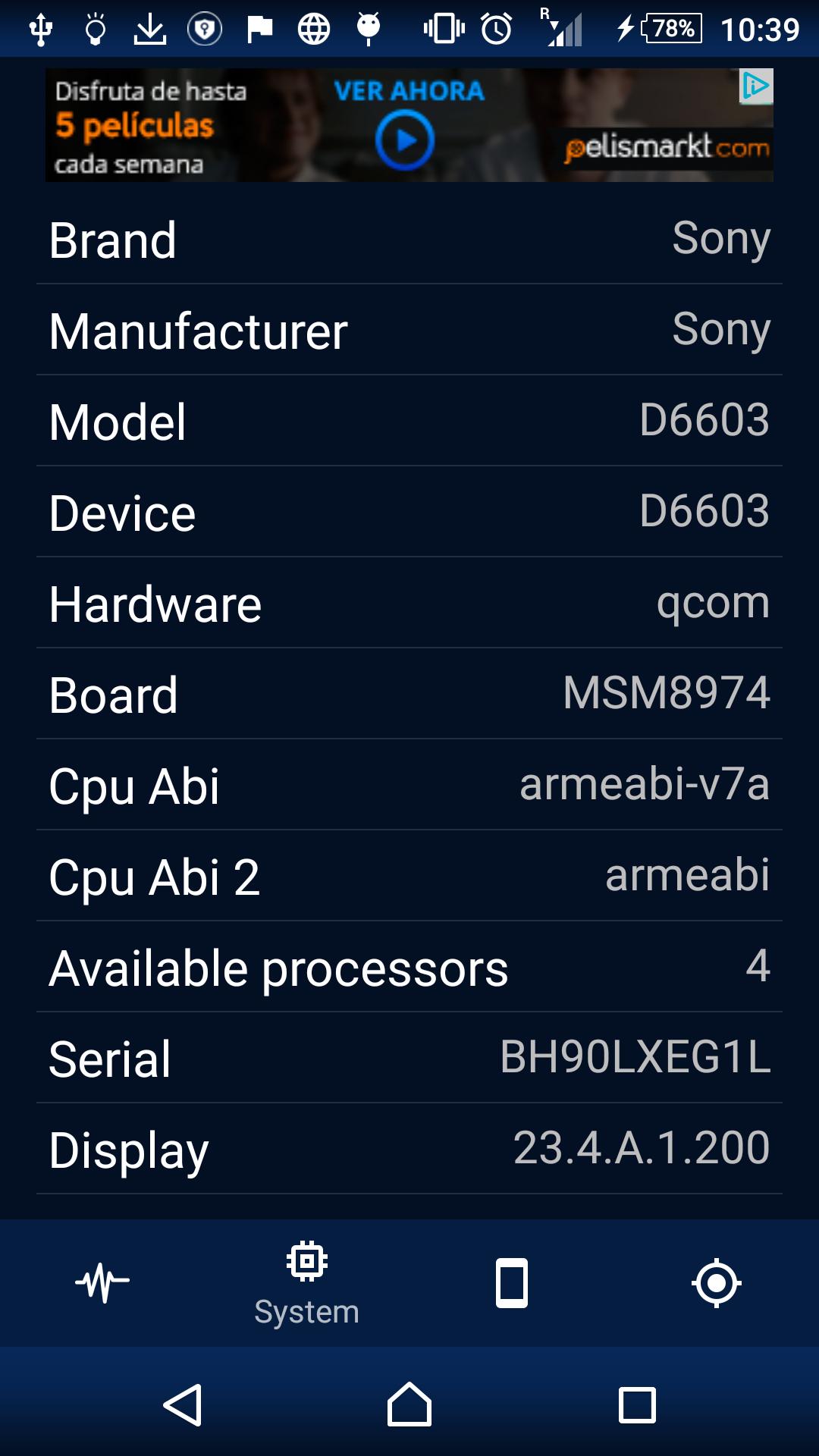Tap the clock showing 10:39
This screenshot has height=1456, width=819.
point(761,27)
